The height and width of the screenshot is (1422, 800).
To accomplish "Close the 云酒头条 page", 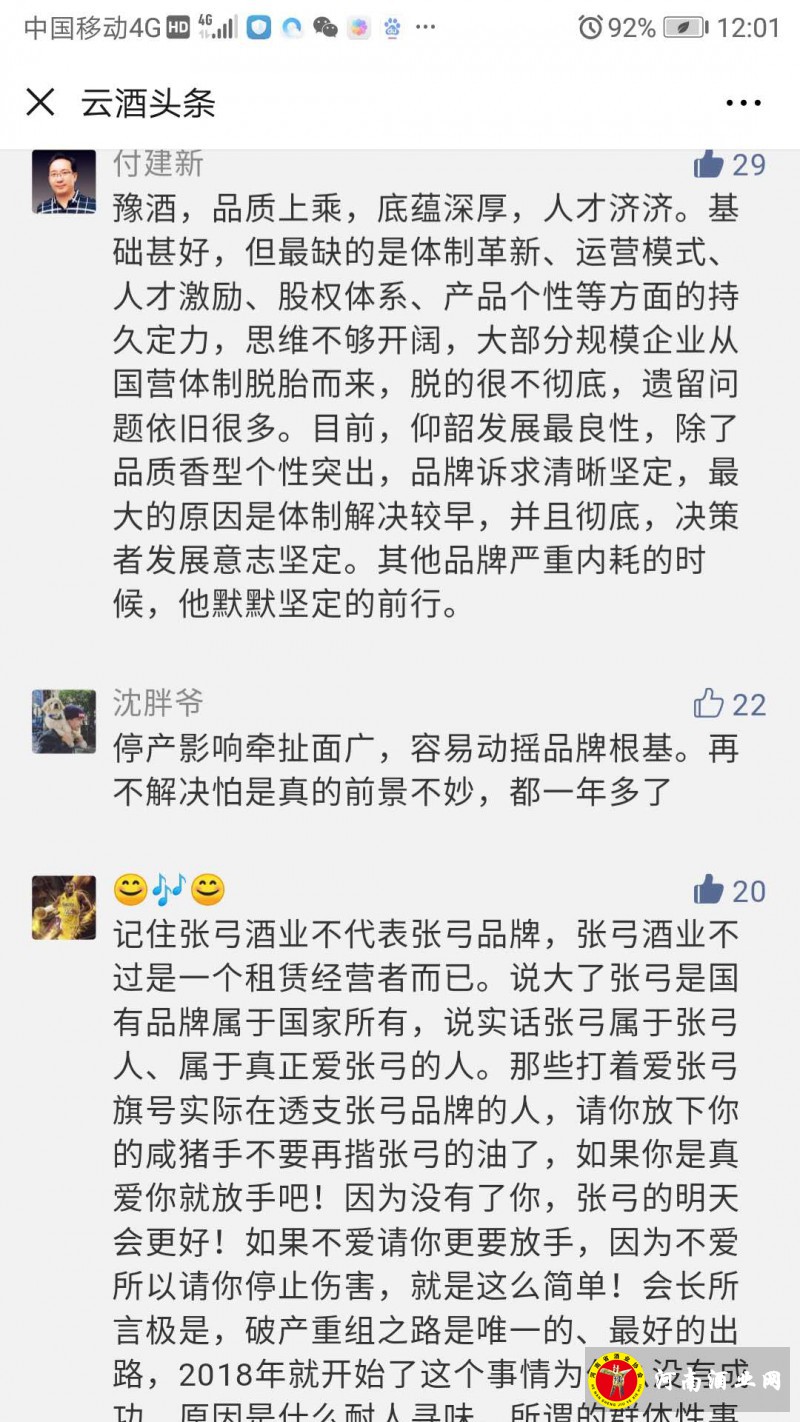I will (40, 102).
